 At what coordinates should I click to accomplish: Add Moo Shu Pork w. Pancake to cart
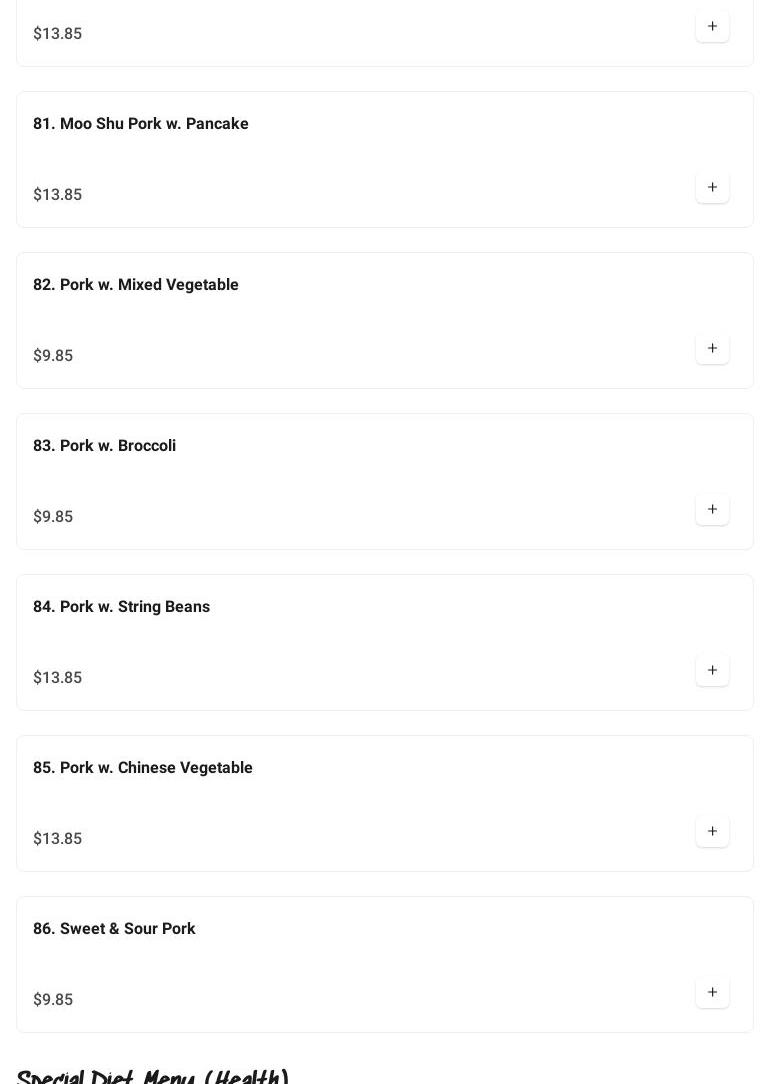pos(712,187)
